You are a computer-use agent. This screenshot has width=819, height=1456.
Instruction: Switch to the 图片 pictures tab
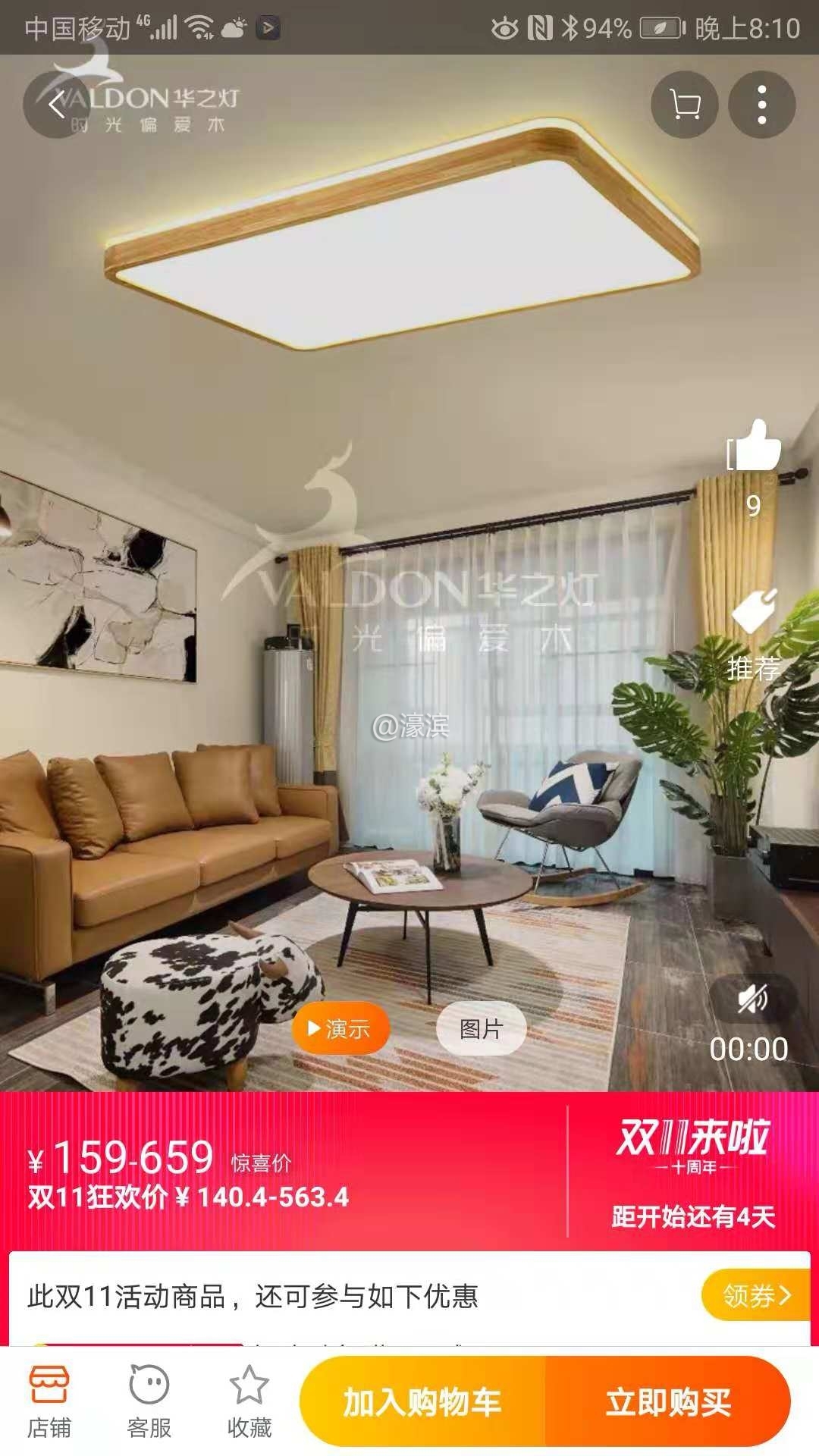pyautogui.click(x=481, y=1029)
